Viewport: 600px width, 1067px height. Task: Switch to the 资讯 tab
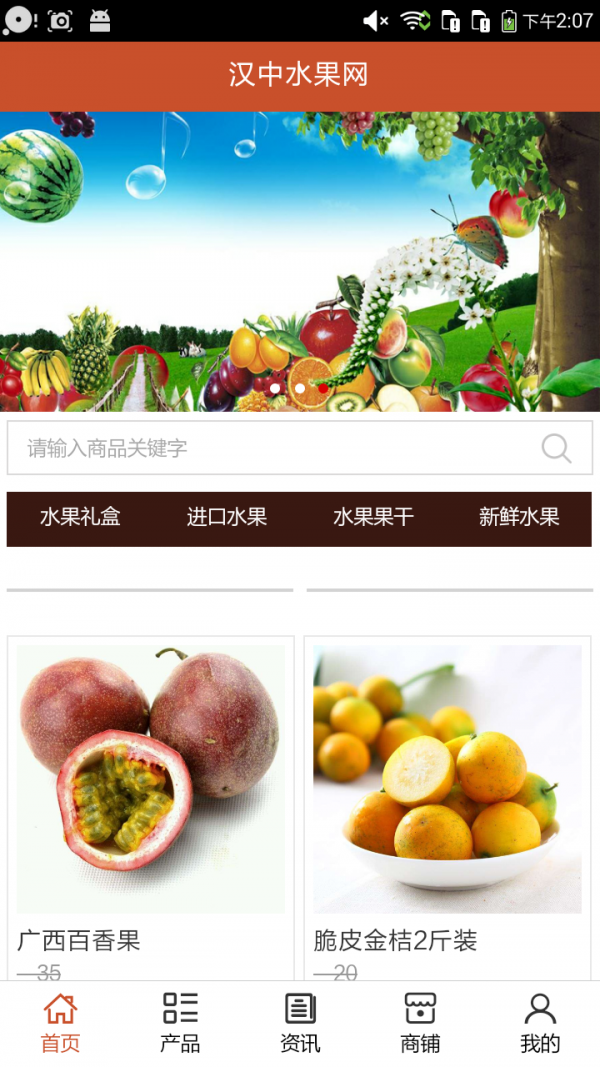tap(300, 1023)
